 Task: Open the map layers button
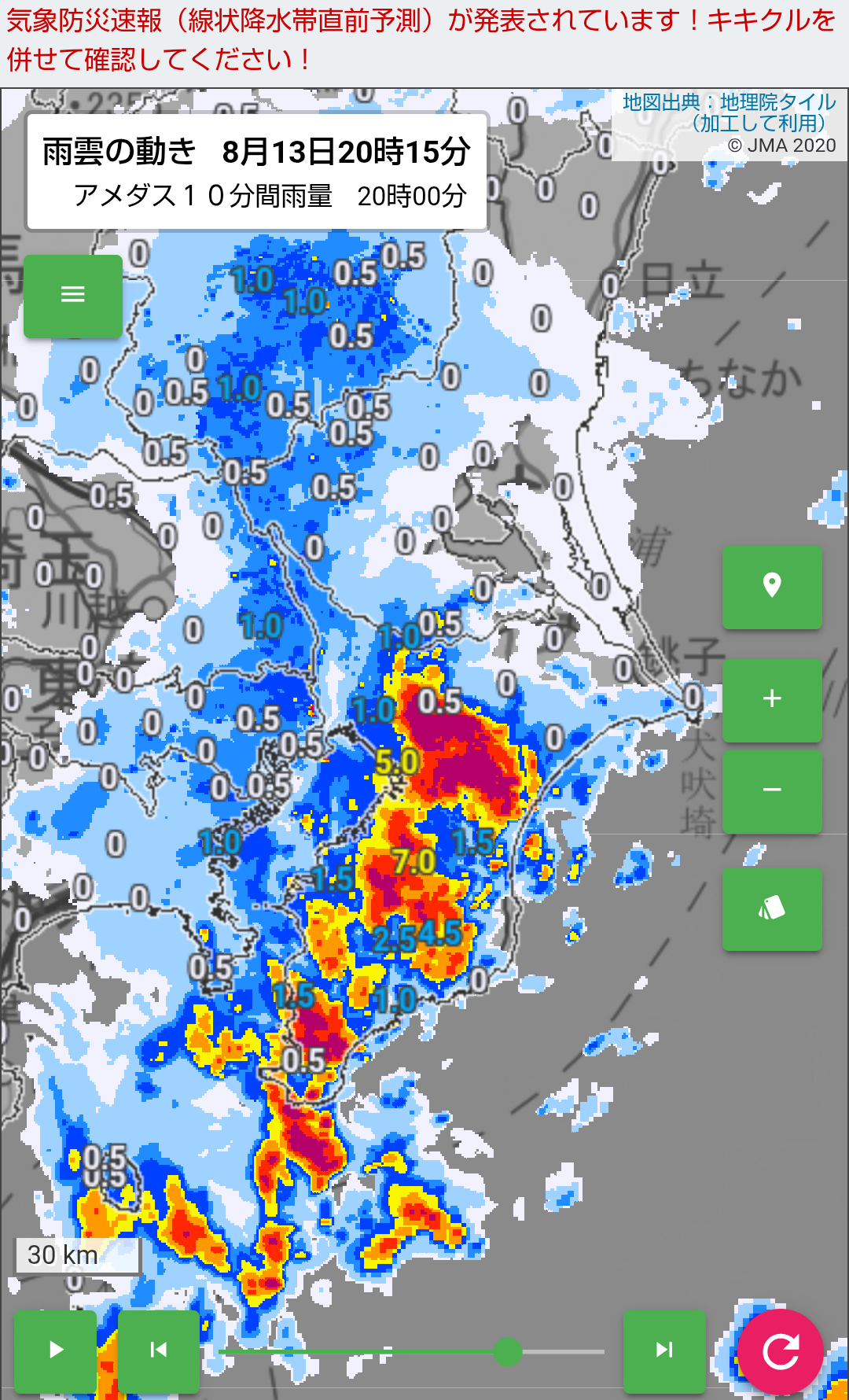tap(772, 909)
